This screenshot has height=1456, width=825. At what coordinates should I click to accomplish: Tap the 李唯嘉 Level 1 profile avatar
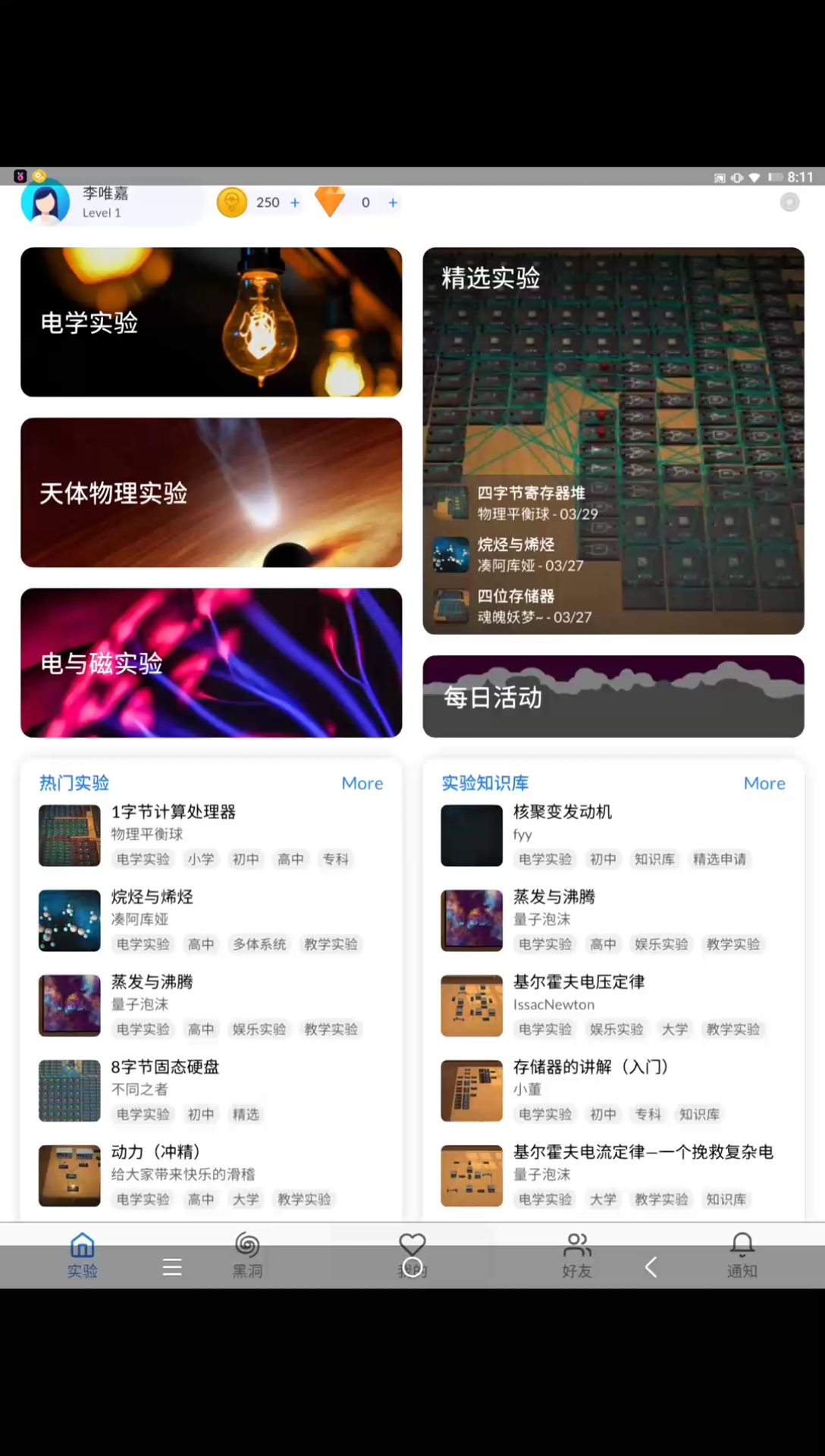45,202
